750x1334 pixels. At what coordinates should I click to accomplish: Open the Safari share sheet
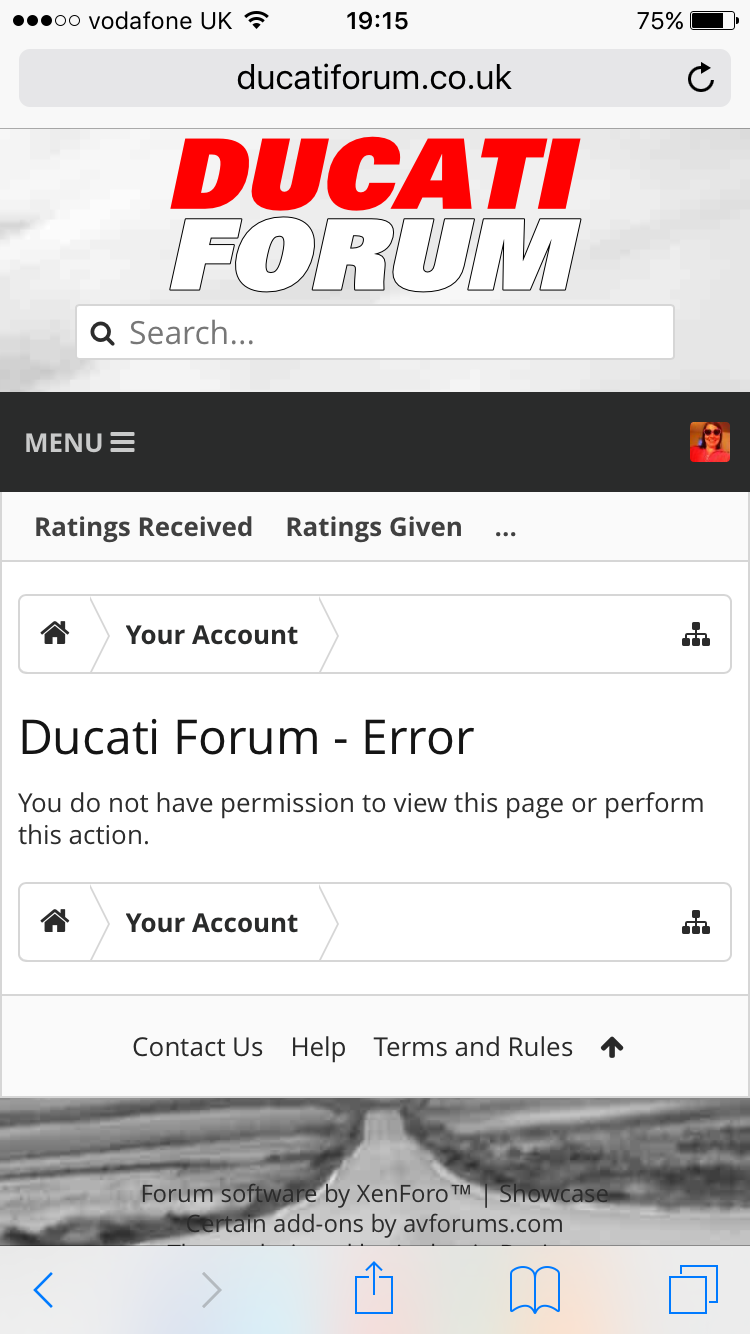[x=374, y=1290]
